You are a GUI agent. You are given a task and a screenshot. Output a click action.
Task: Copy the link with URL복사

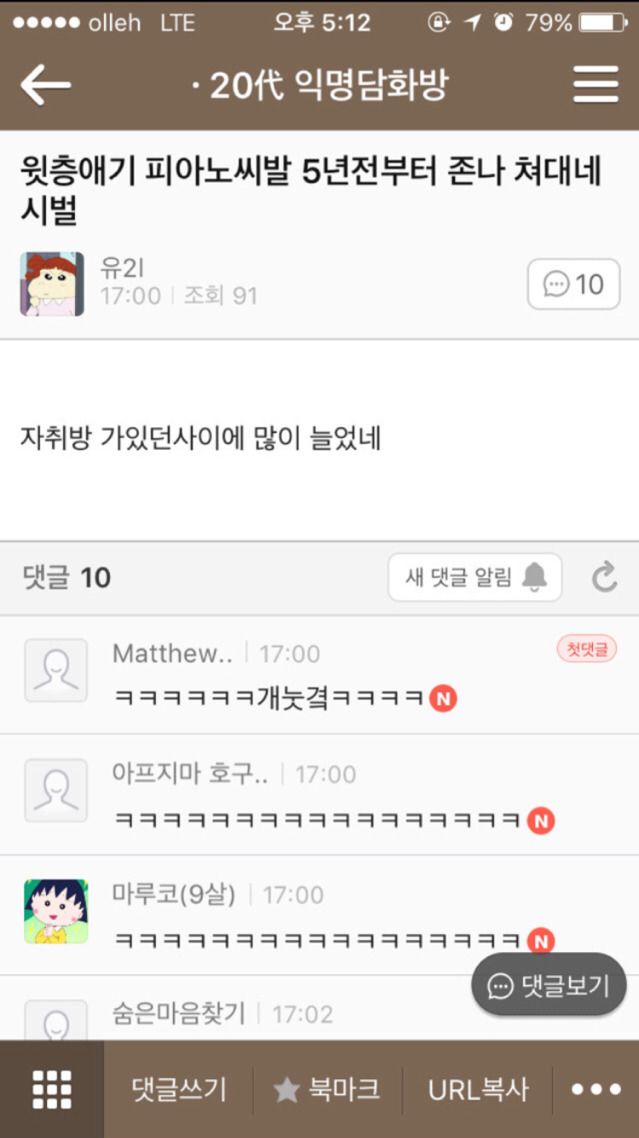478,1089
